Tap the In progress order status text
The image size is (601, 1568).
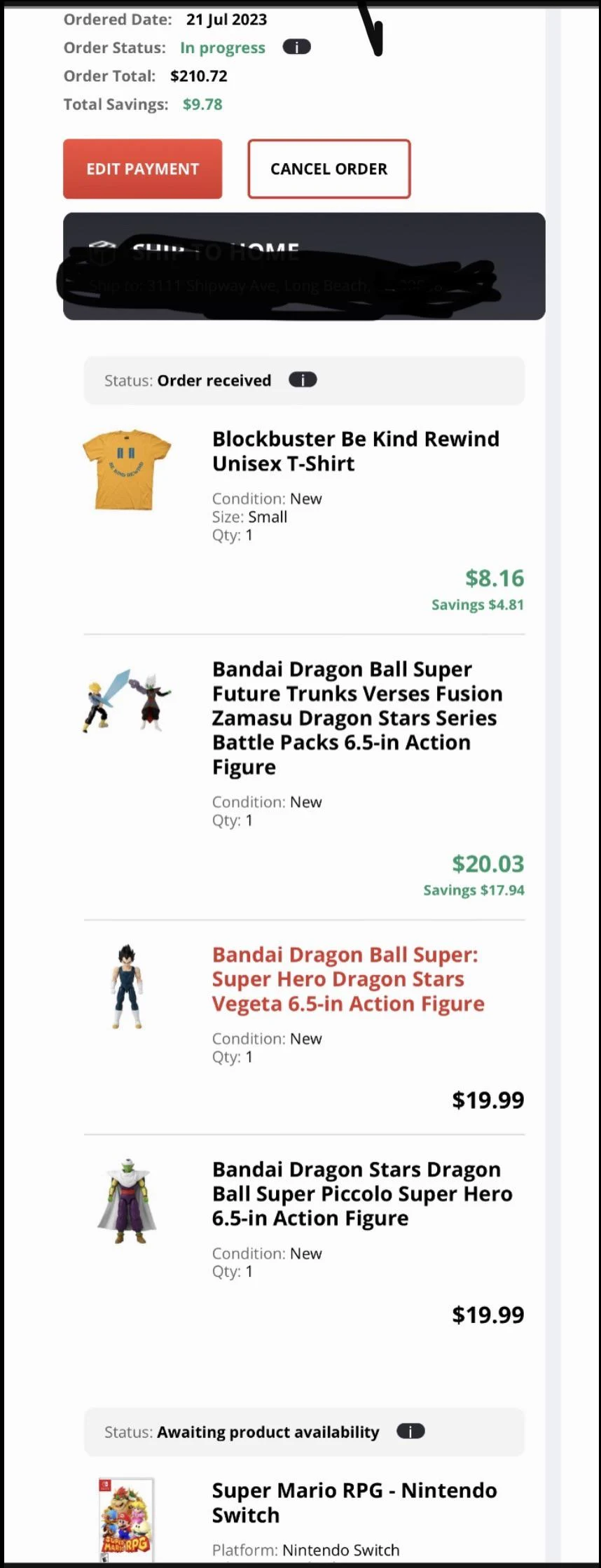(x=222, y=48)
